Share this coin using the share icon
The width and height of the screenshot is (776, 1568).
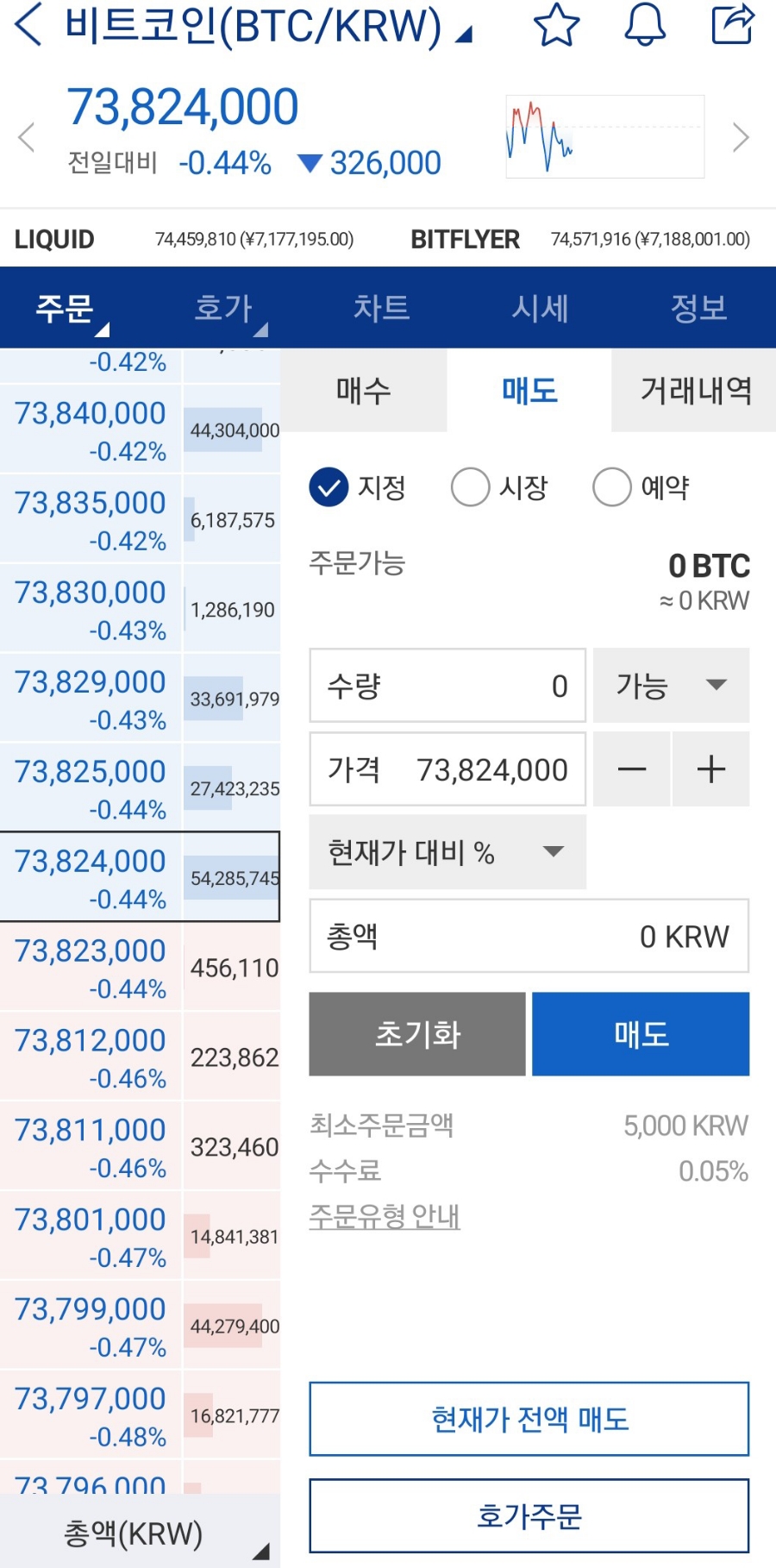pyautogui.click(x=732, y=26)
